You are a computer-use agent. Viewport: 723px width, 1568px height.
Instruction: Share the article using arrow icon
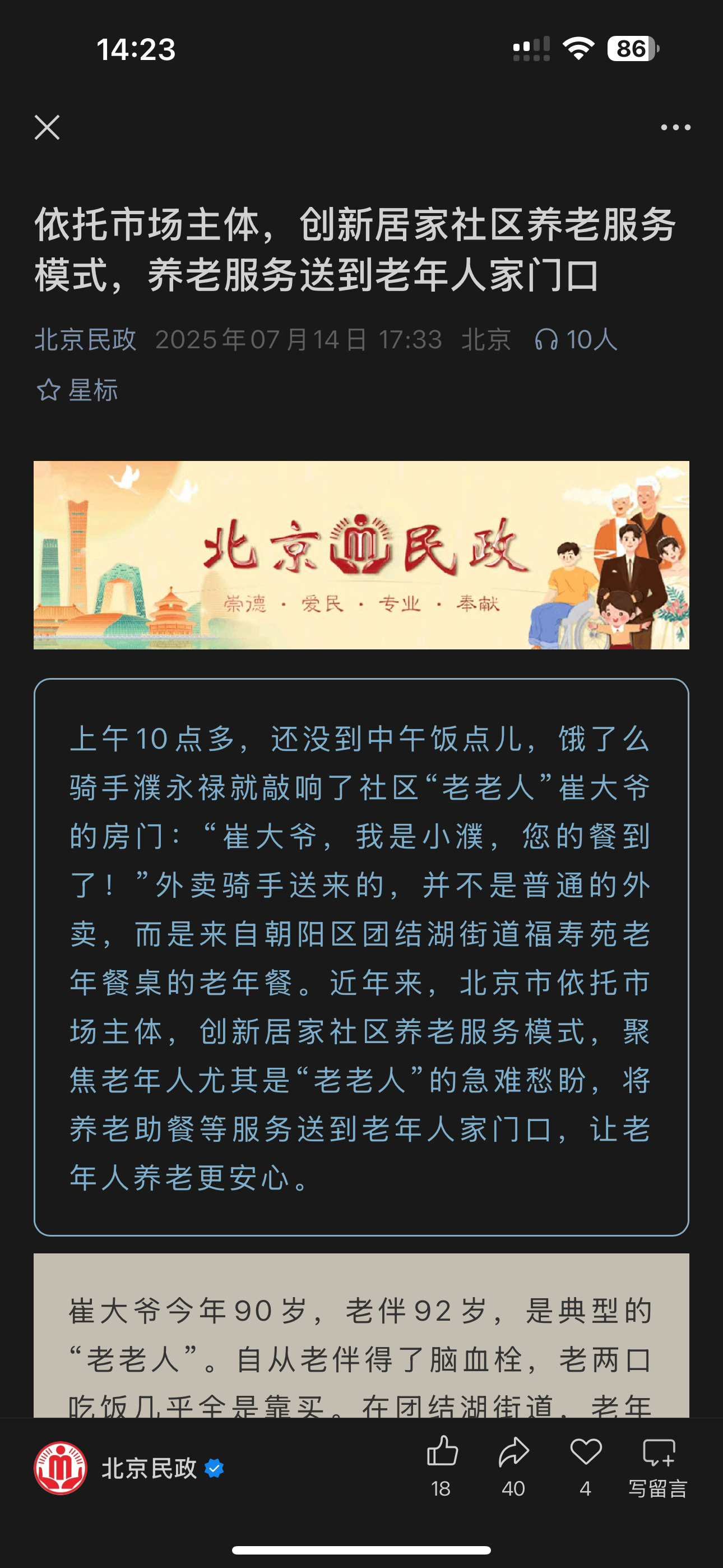pyautogui.click(x=513, y=1454)
